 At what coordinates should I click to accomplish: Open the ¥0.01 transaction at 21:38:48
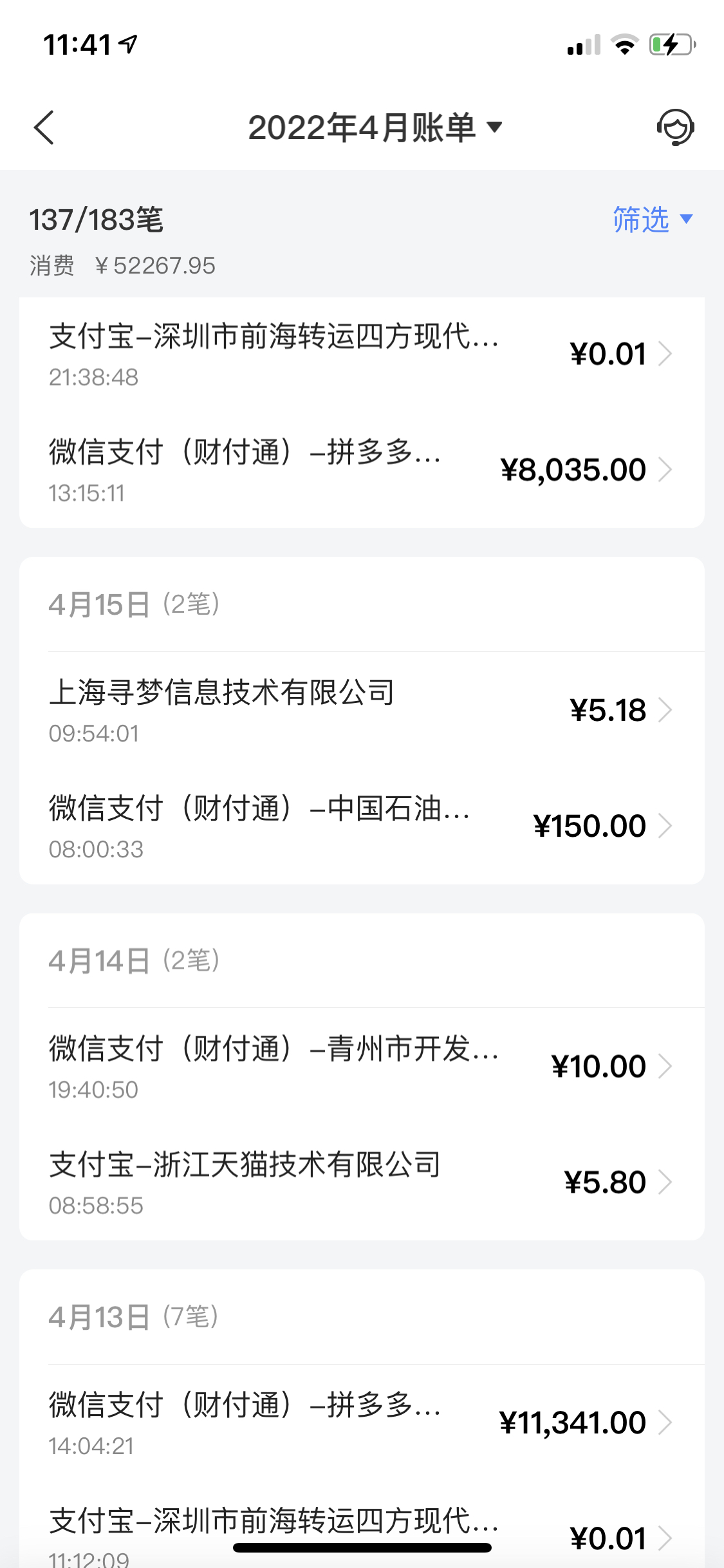pos(362,355)
